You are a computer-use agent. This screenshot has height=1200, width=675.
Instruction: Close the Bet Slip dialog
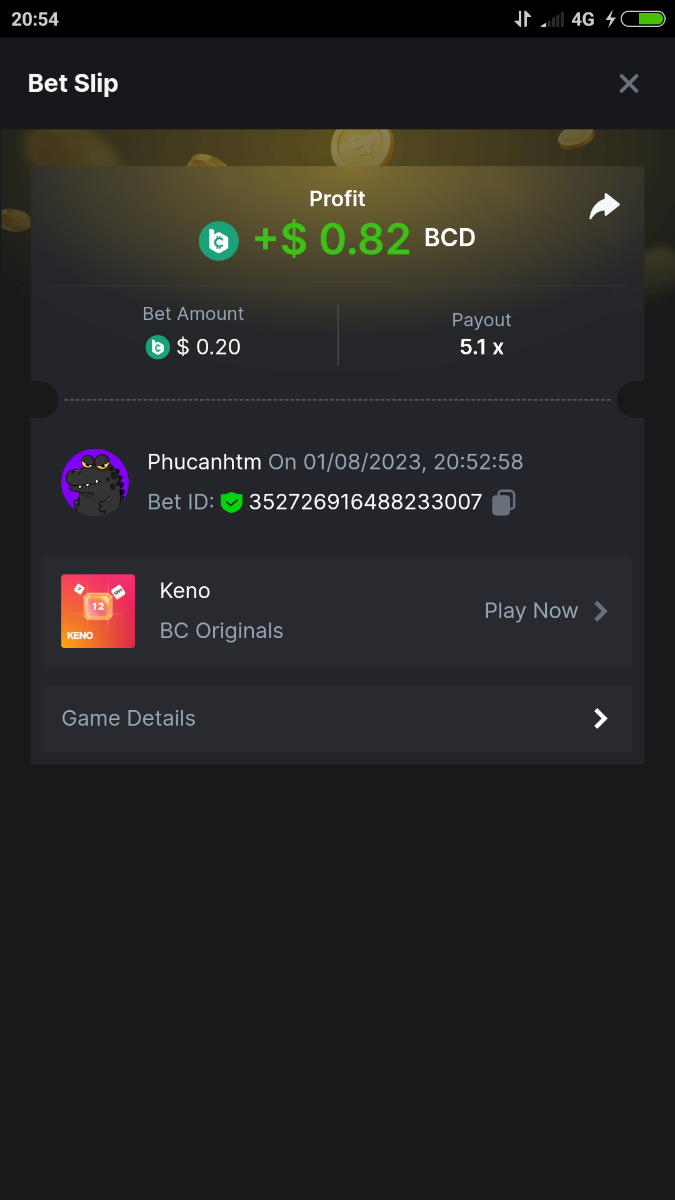tap(628, 84)
